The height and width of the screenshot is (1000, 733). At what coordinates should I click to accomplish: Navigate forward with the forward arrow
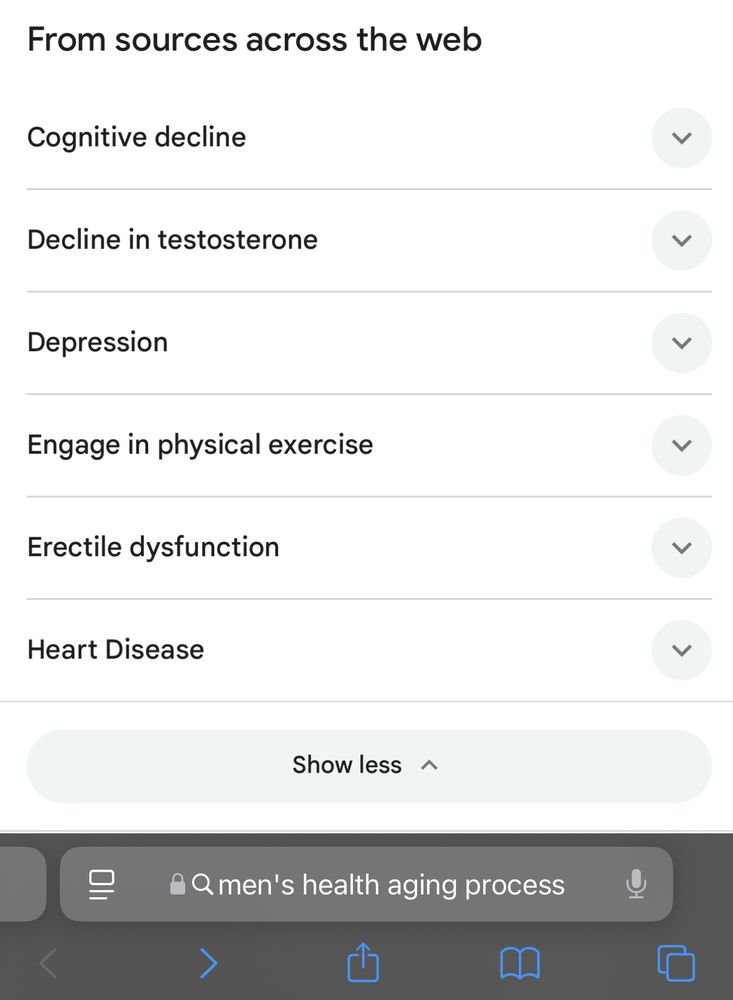coord(208,962)
